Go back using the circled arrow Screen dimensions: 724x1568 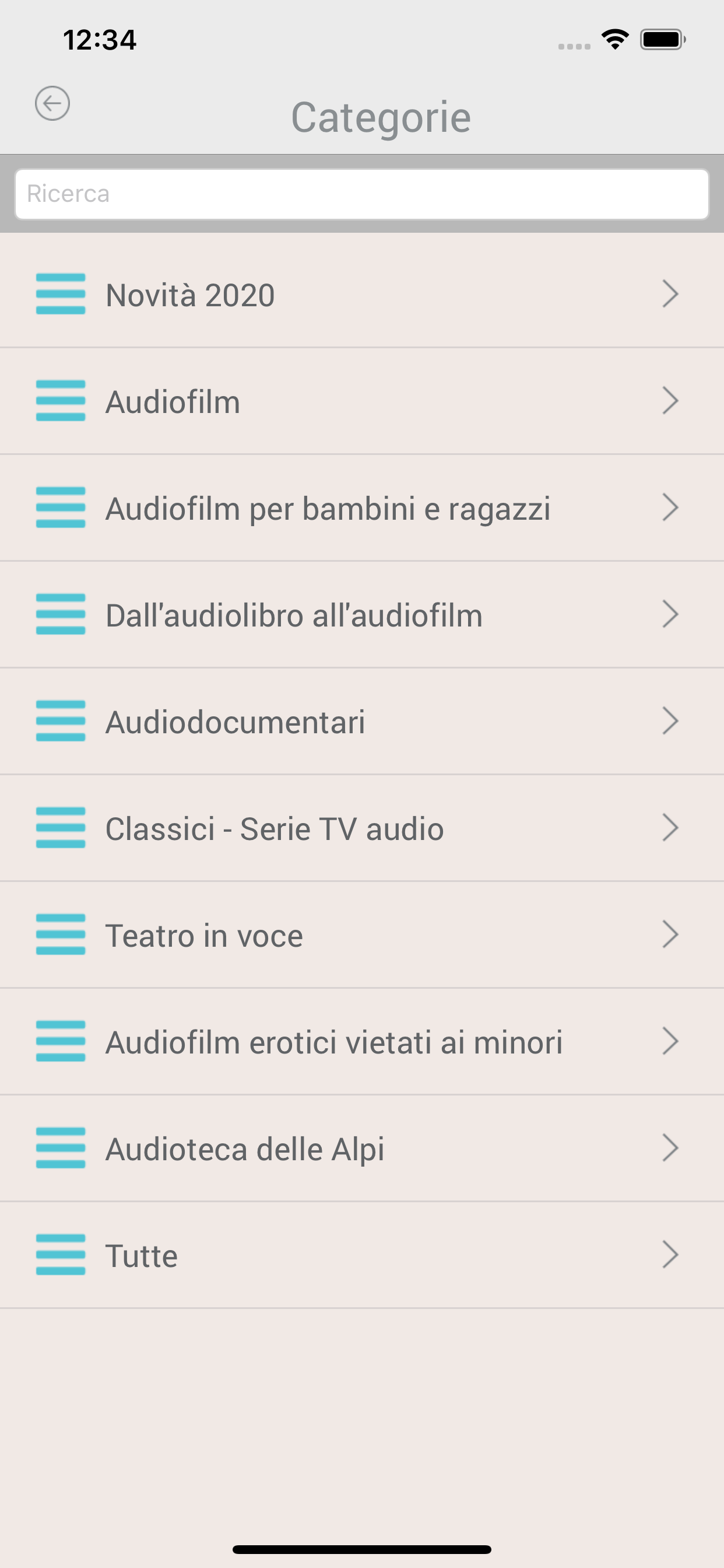coord(52,103)
